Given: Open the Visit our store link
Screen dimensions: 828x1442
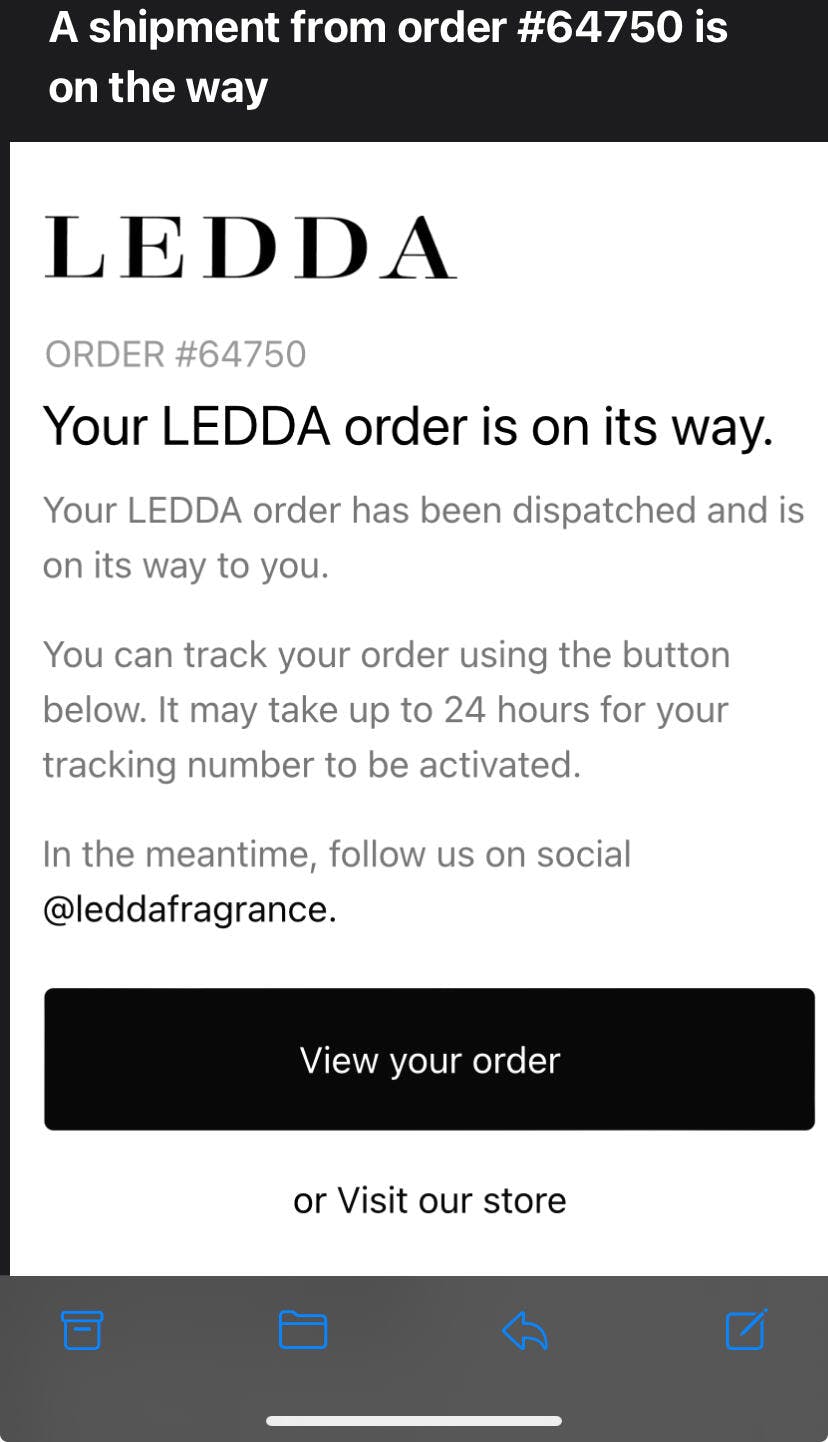Looking at the screenshot, I should [x=452, y=1200].
